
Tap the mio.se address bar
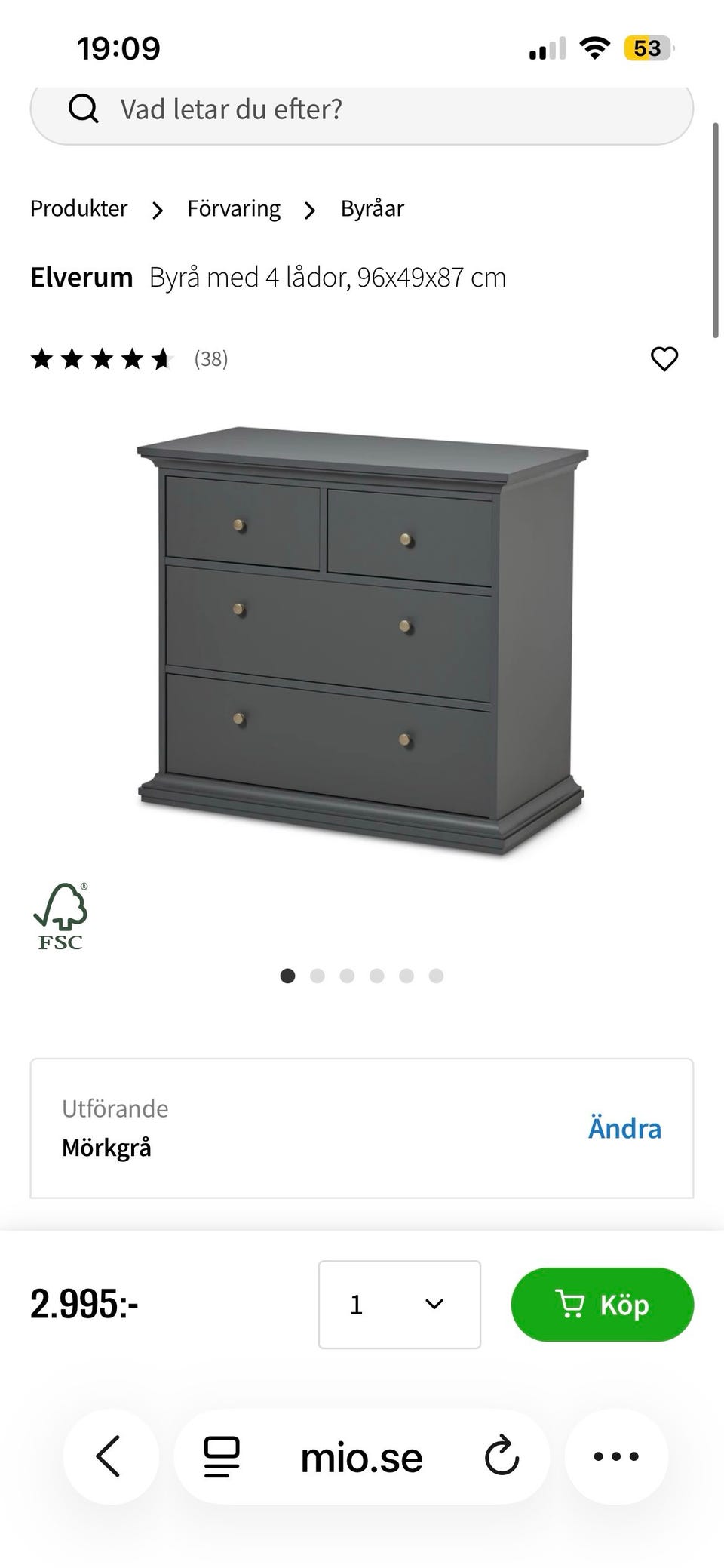(x=360, y=1457)
